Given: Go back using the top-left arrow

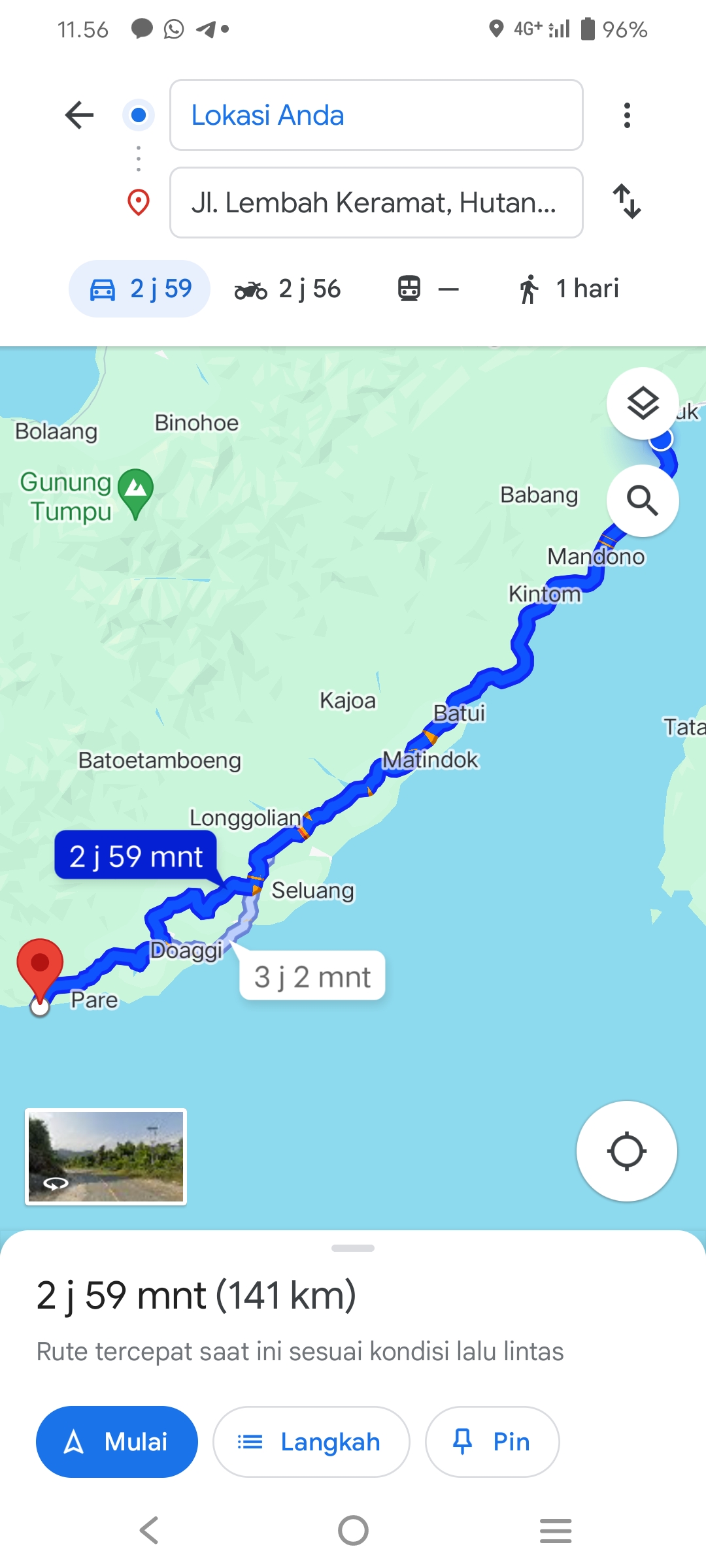Looking at the screenshot, I should tap(80, 116).
